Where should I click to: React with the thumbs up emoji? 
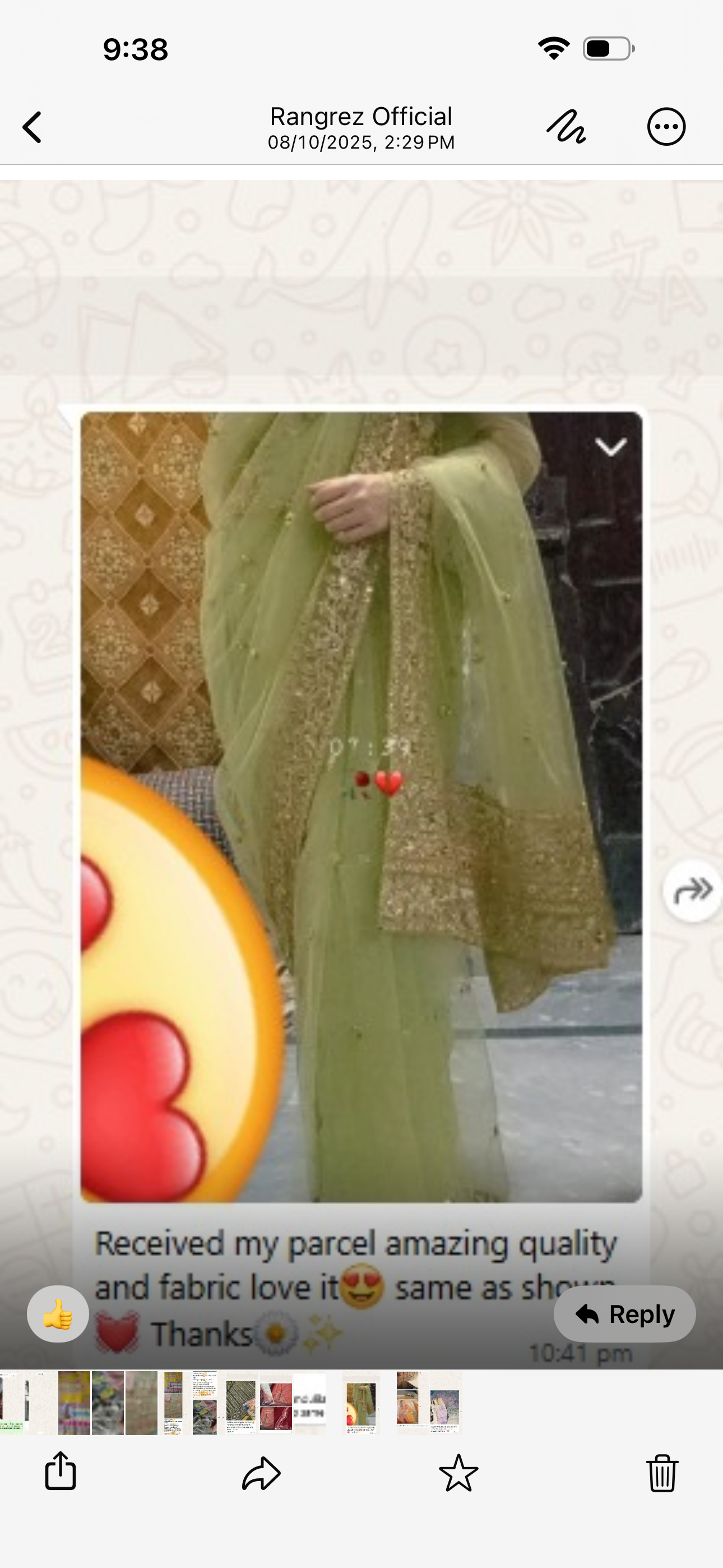tap(58, 1314)
